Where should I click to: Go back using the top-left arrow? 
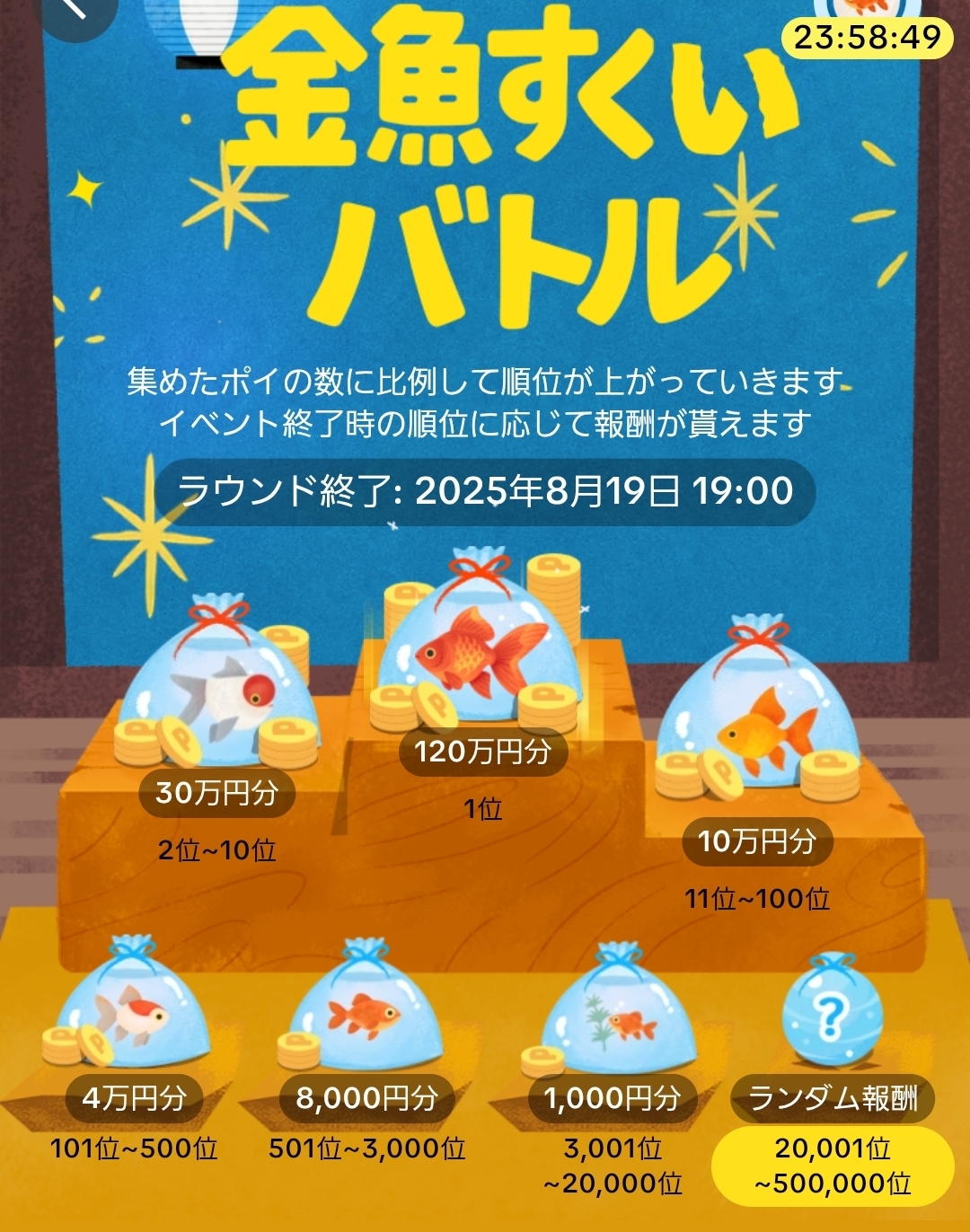coord(76,11)
